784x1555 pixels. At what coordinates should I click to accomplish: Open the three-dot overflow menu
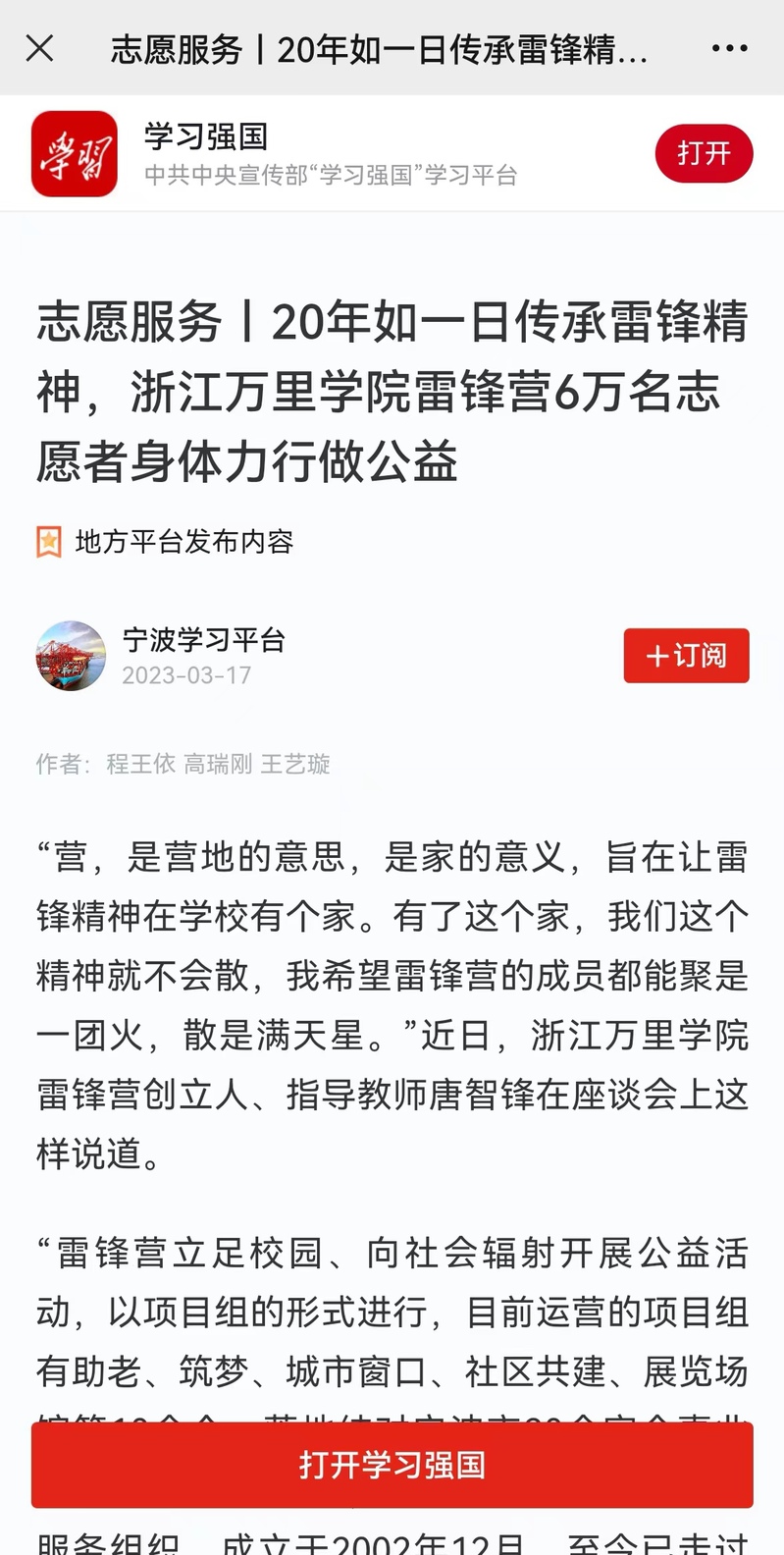(x=729, y=48)
